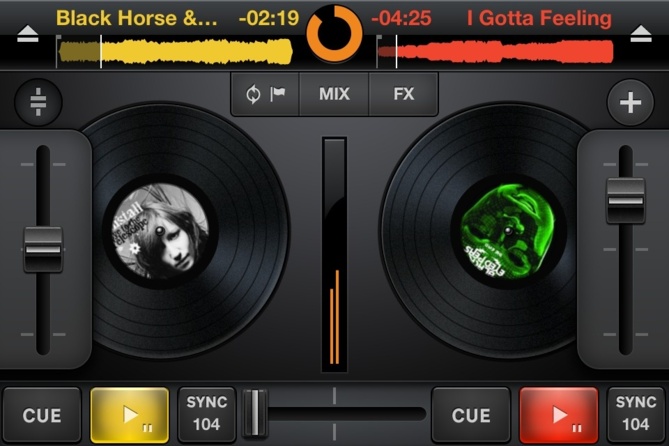Open the loop and cue point panel

point(265,95)
